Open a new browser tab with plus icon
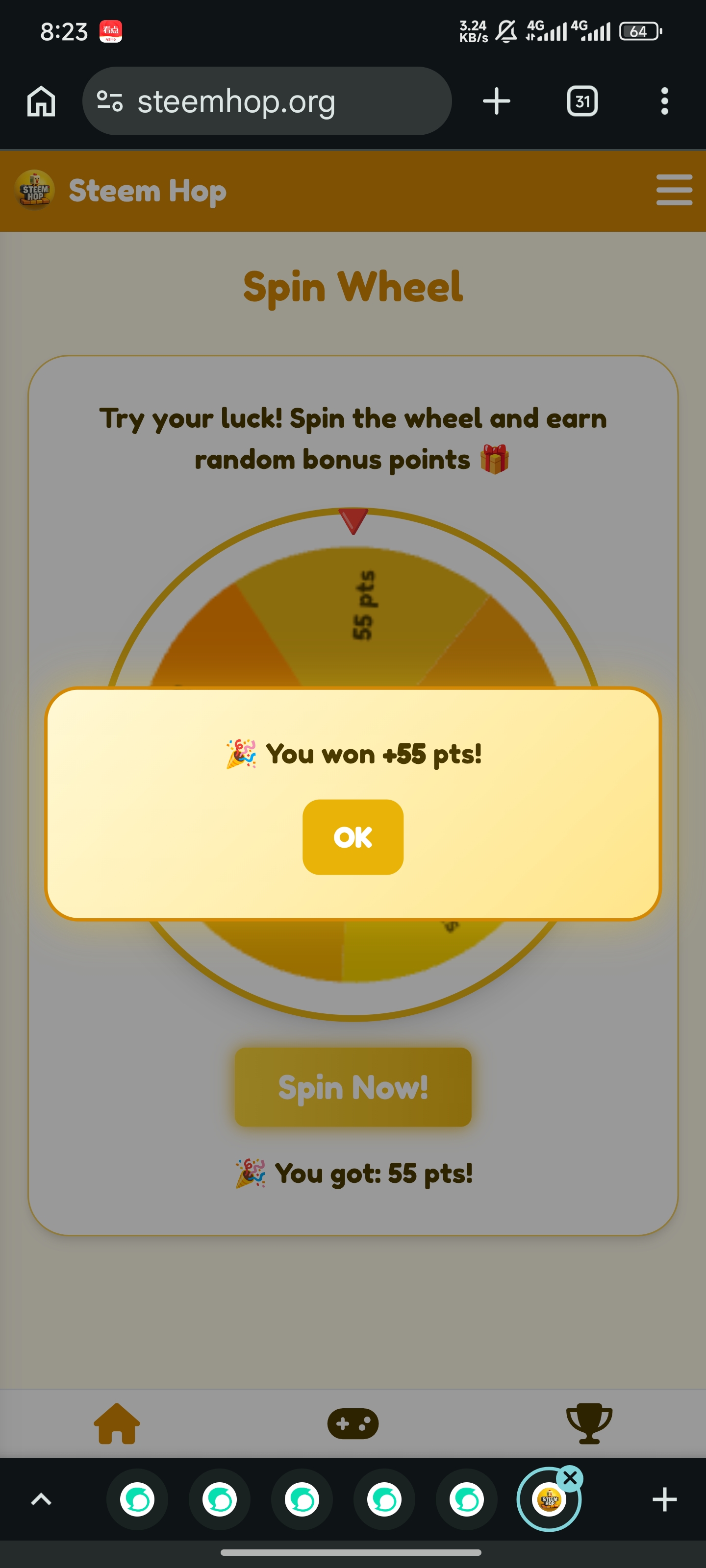Screen dimensions: 706x1568 click(x=497, y=101)
